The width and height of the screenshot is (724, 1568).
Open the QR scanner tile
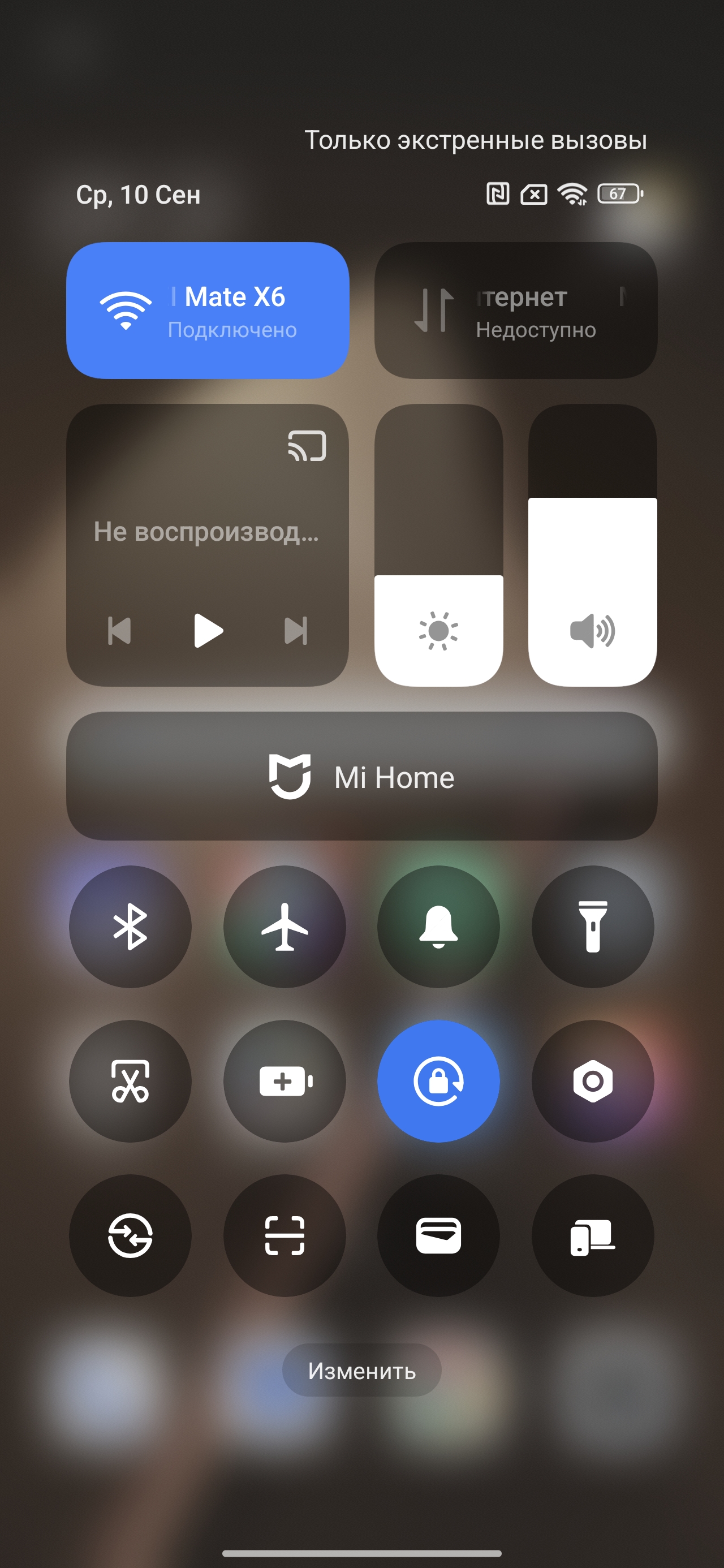pyautogui.click(x=285, y=1235)
